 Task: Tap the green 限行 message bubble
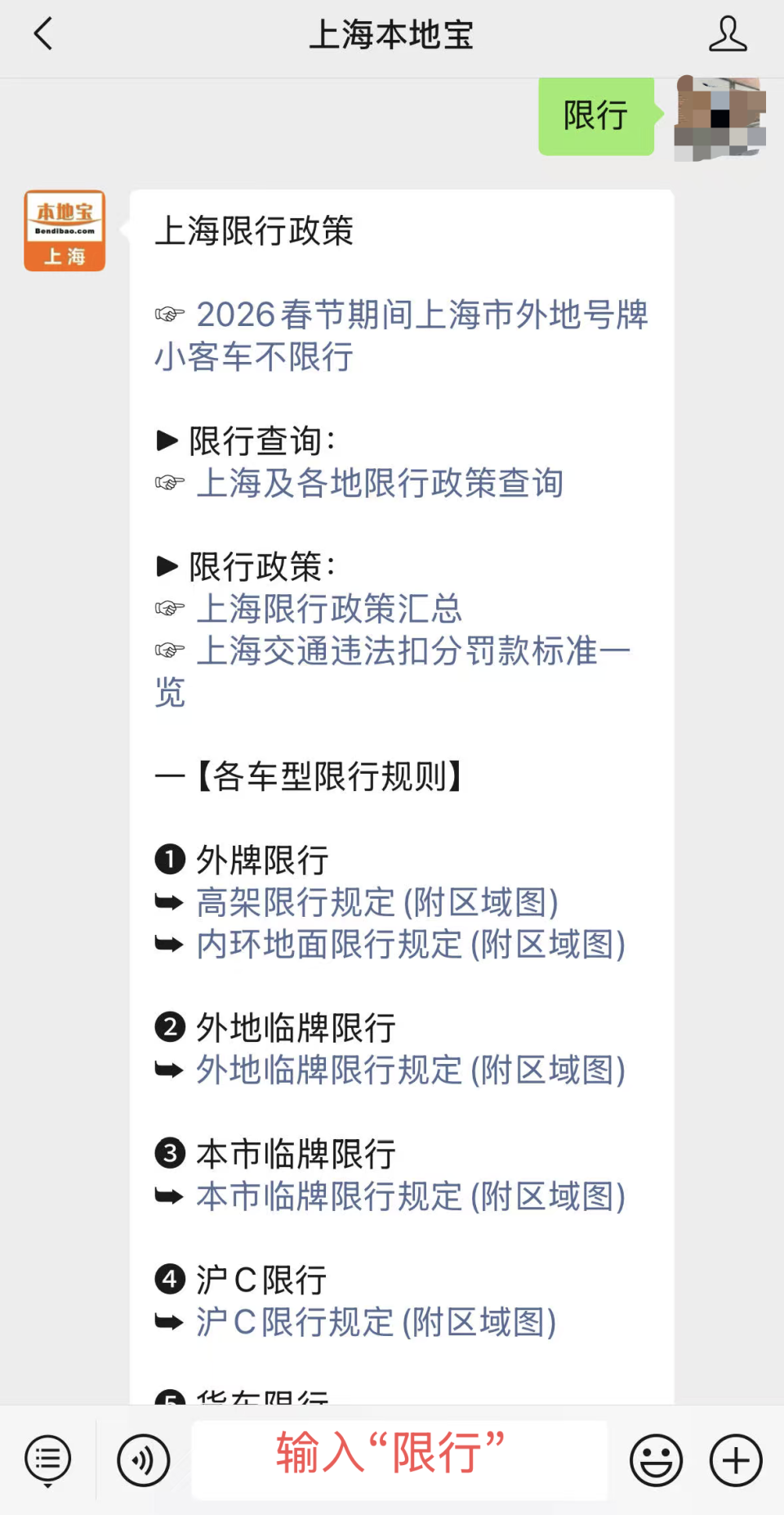[x=595, y=117]
